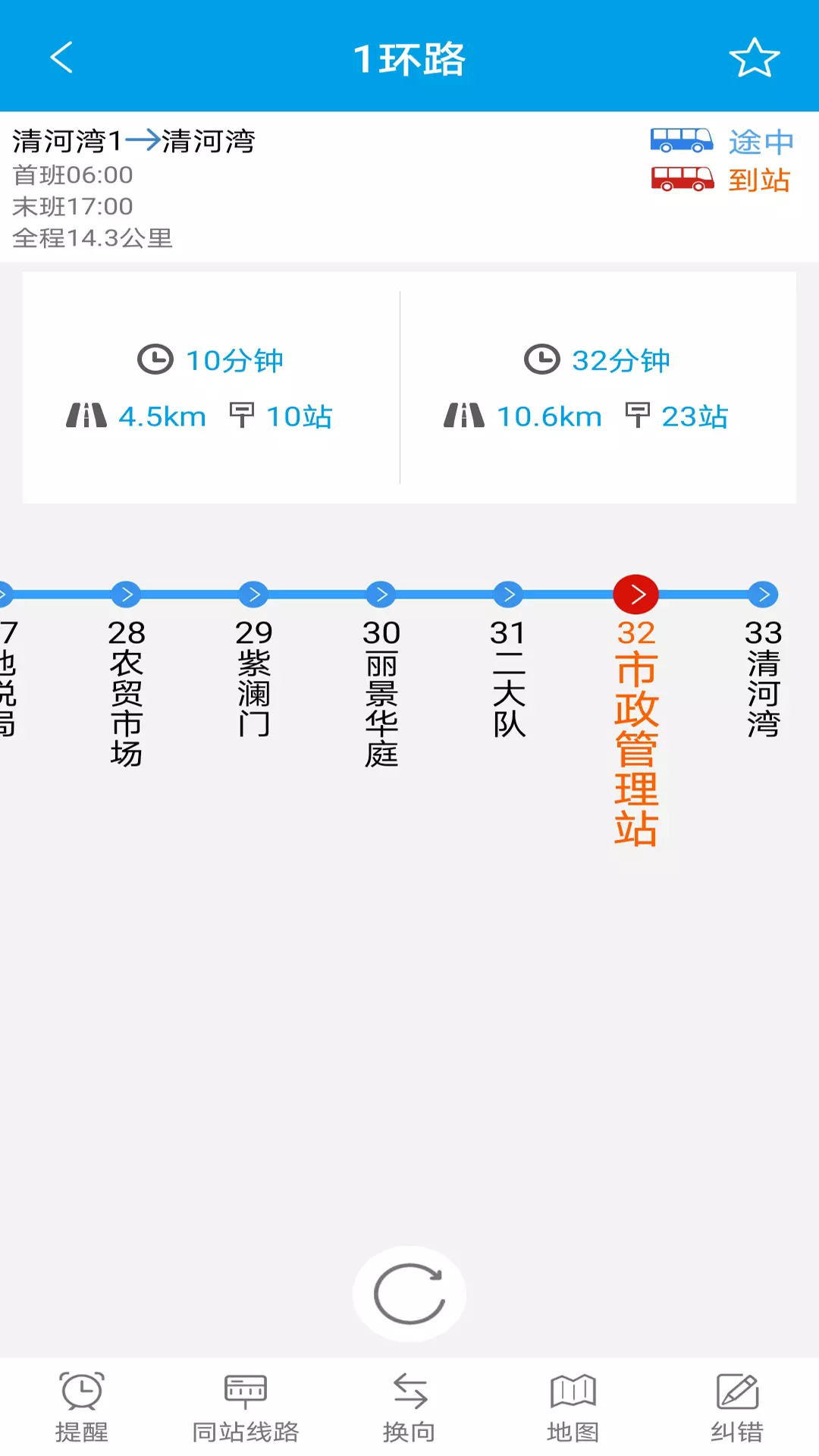Viewport: 819px width, 1456px height.
Task: Open the 提醒 reminder option
Action: [x=82, y=1407]
